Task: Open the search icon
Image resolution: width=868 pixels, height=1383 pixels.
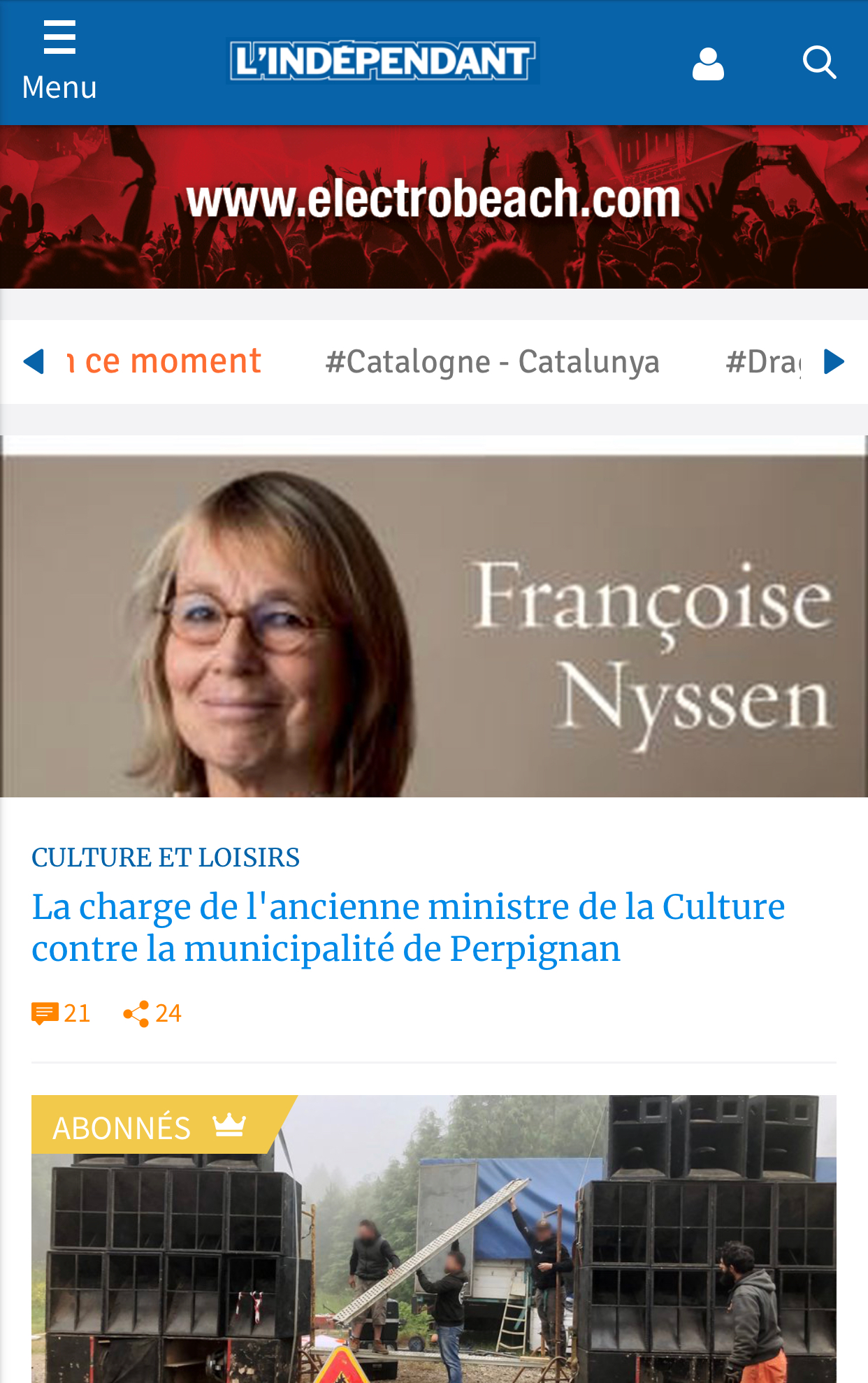Action: [x=819, y=63]
